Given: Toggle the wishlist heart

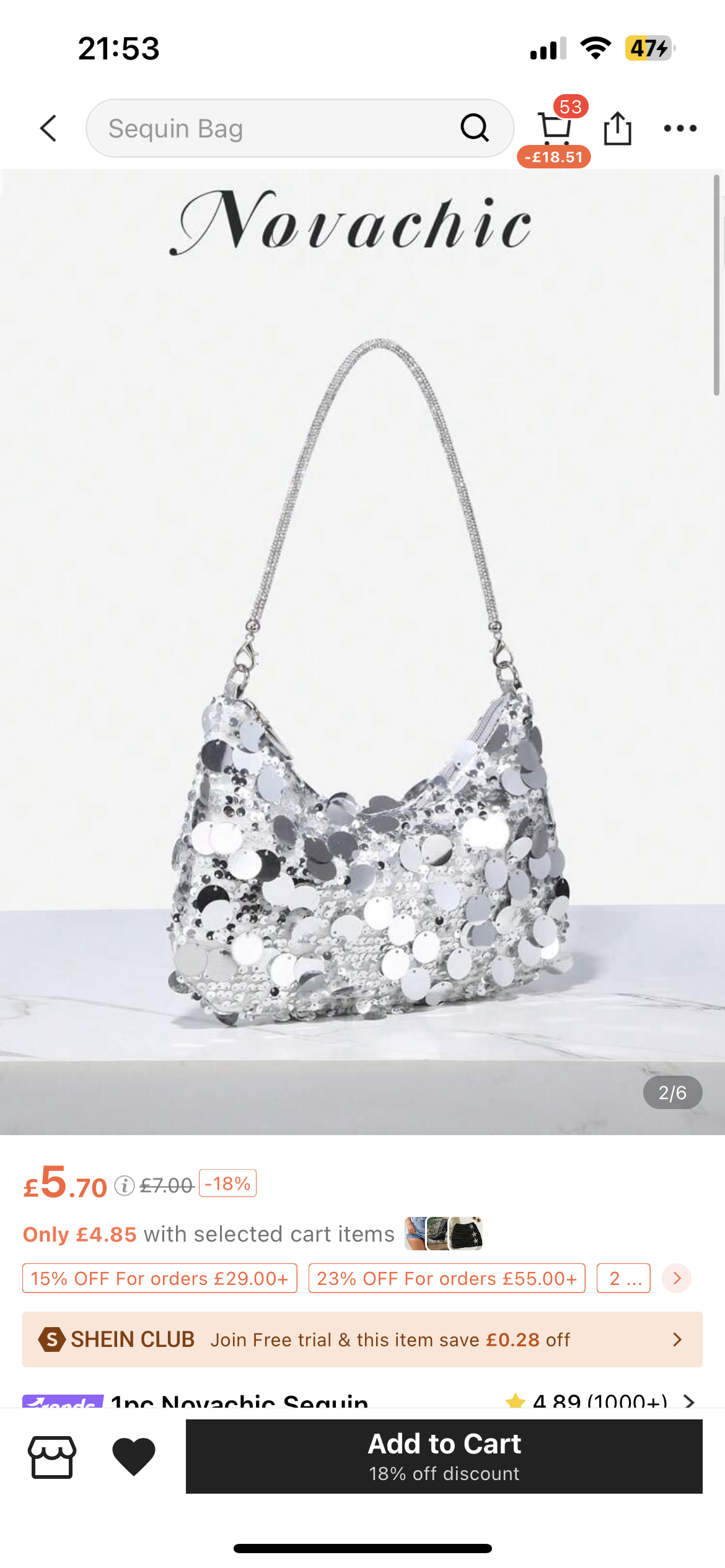Looking at the screenshot, I should click(134, 1457).
